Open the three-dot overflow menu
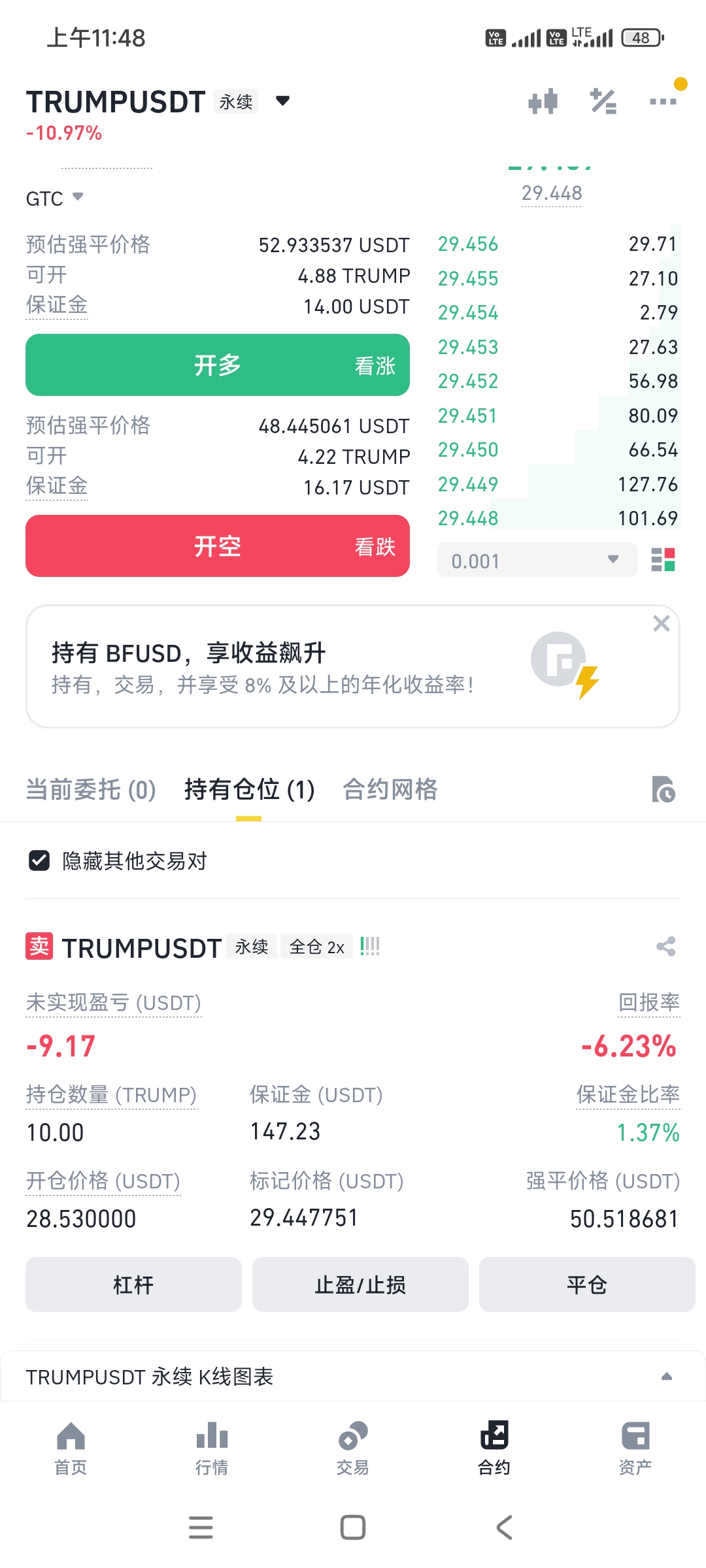 tap(662, 102)
